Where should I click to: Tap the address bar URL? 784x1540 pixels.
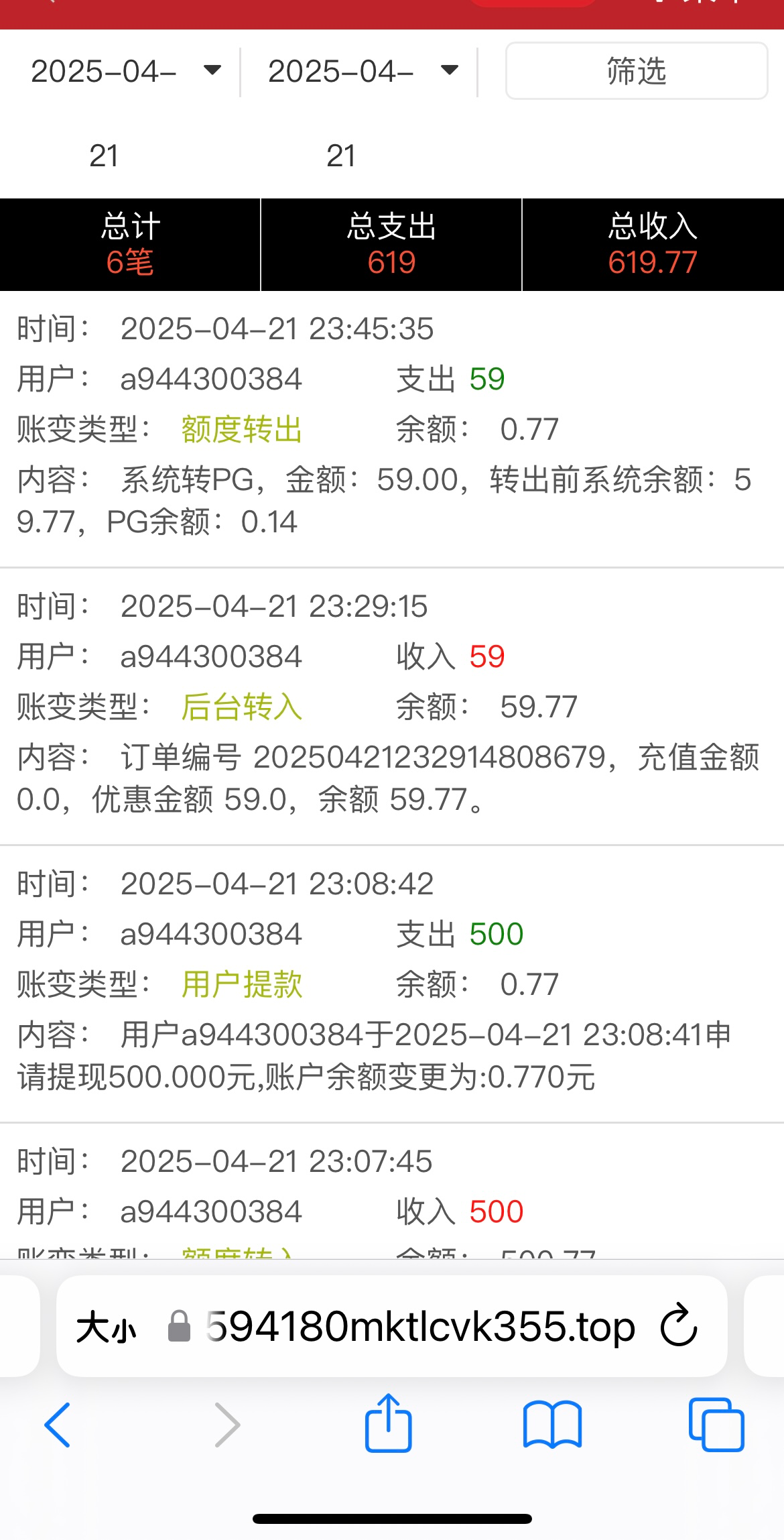(x=421, y=1327)
